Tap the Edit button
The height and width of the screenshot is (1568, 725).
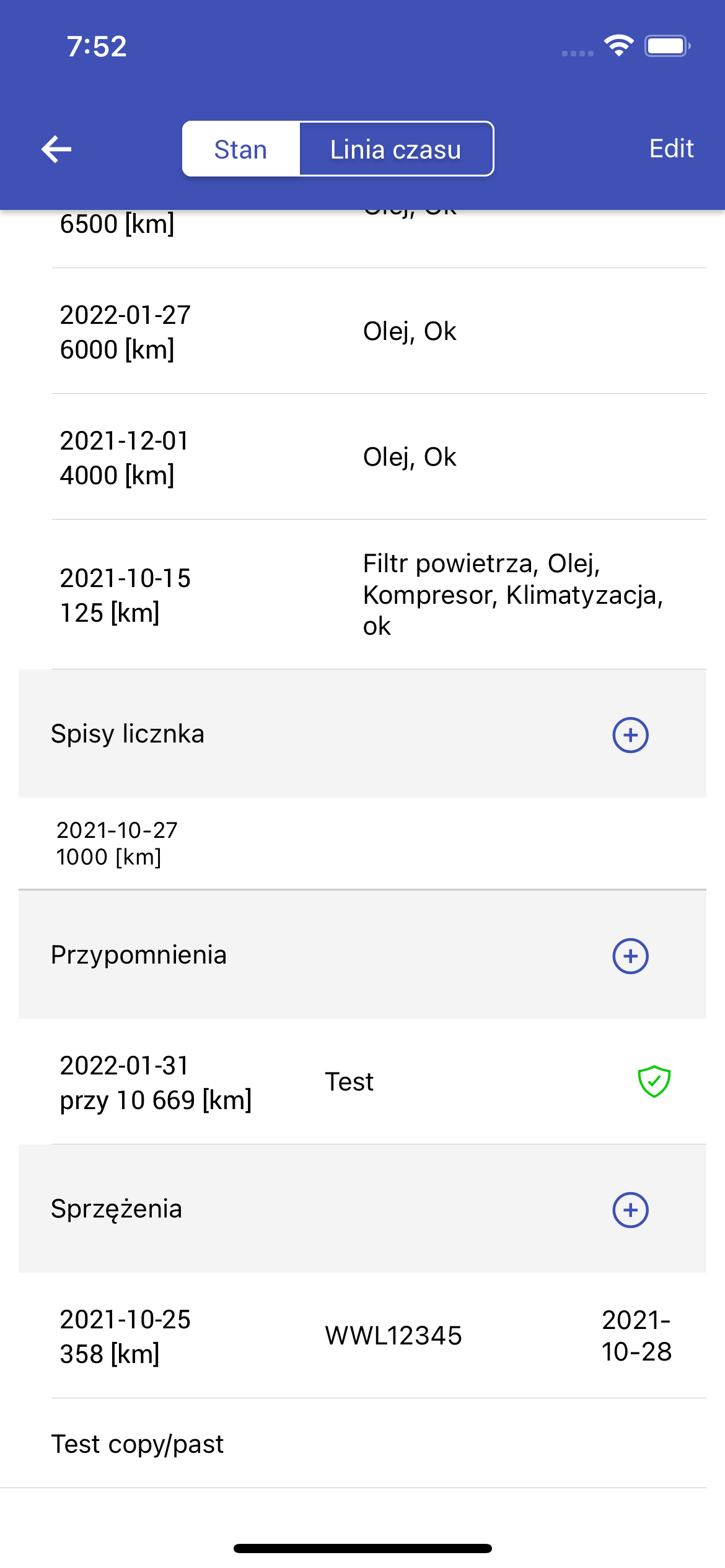(671, 149)
